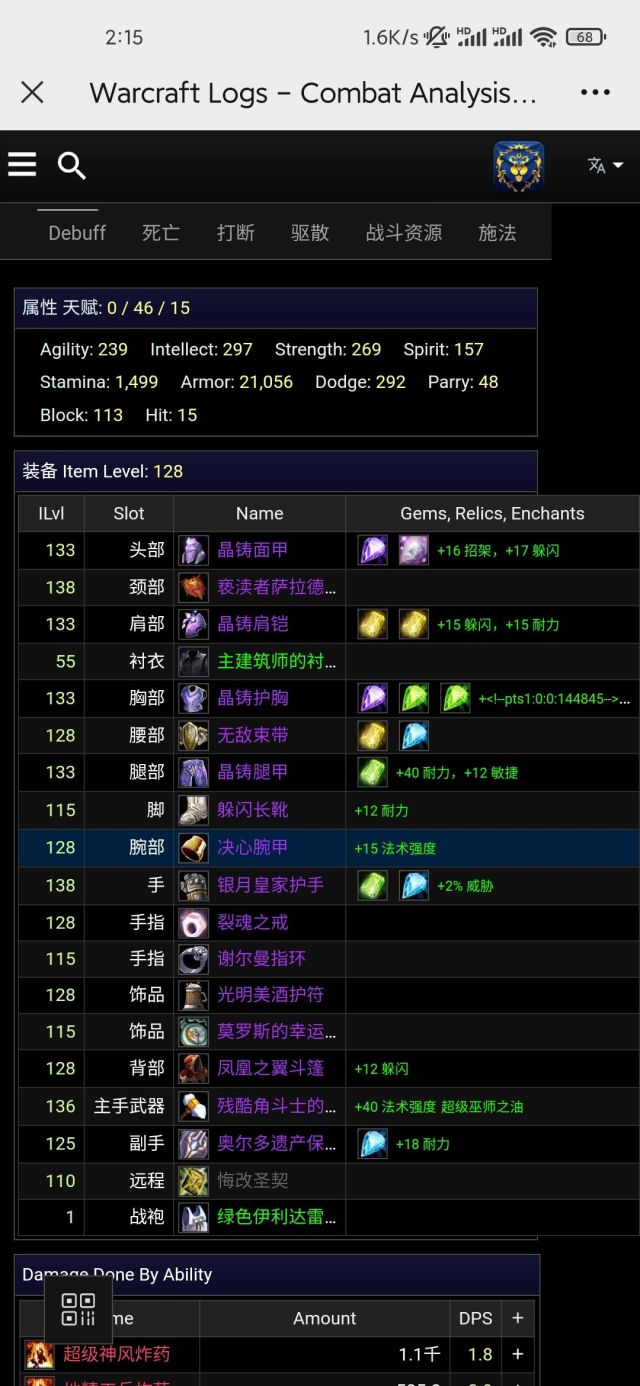Open the language selection dropdown
The height and width of the screenshot is (1386, 640).
605,165
